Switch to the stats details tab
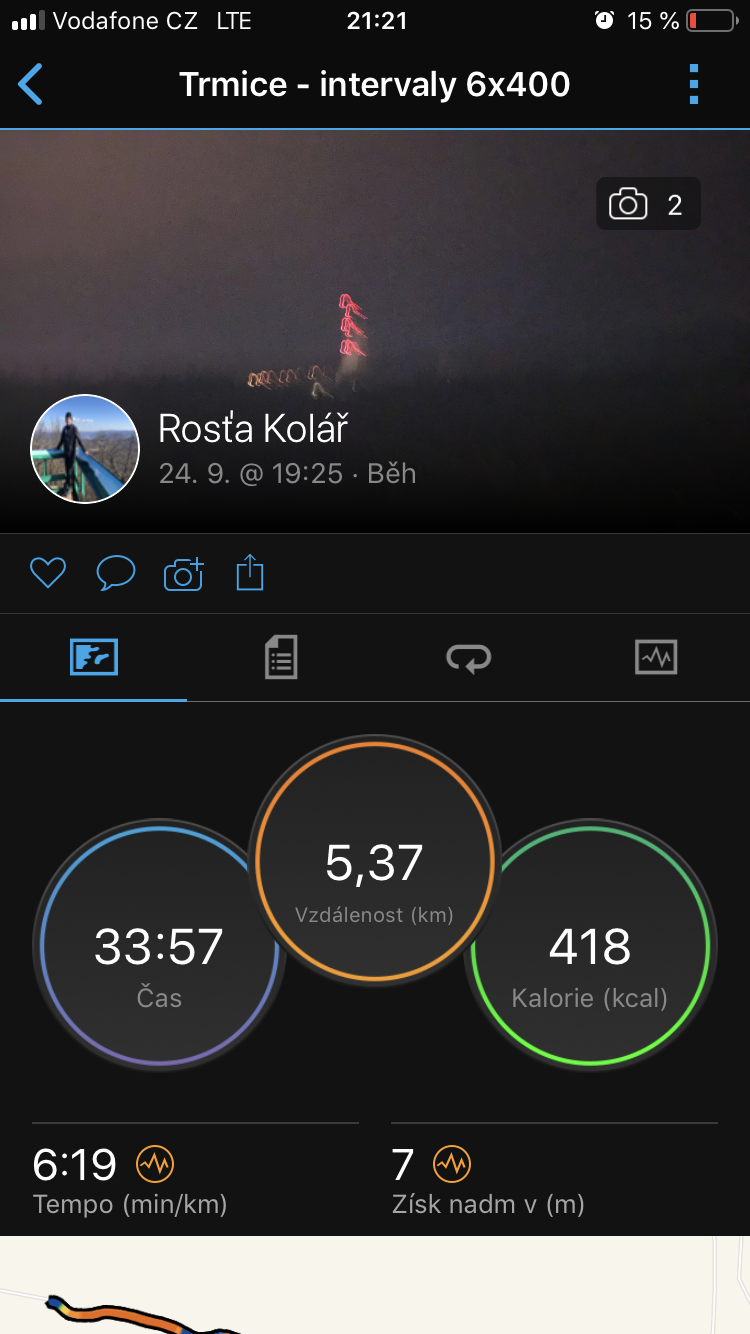Image resolution: width=750 pixels, height=1334 pixels. [281, 657]
